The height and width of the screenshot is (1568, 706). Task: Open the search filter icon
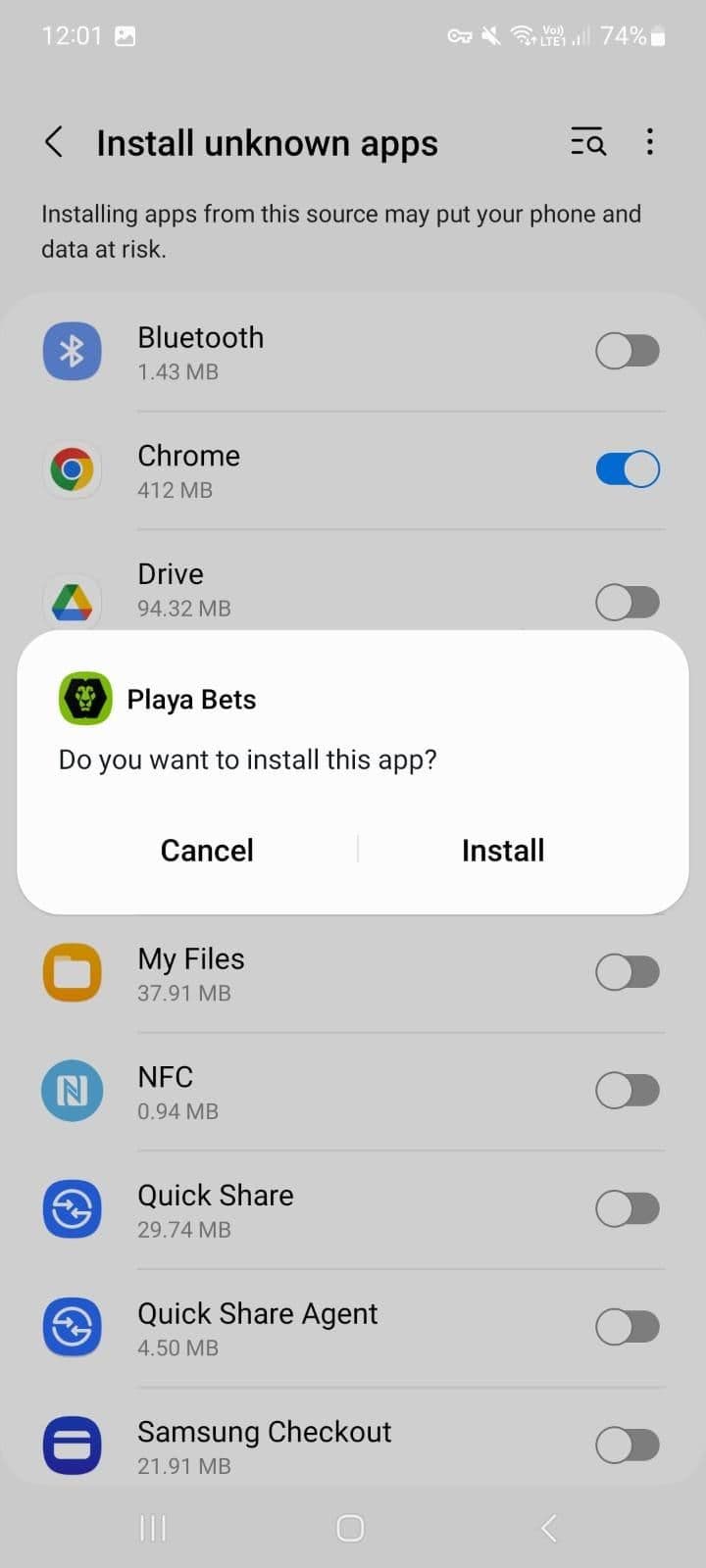click(x=588, y=143)
